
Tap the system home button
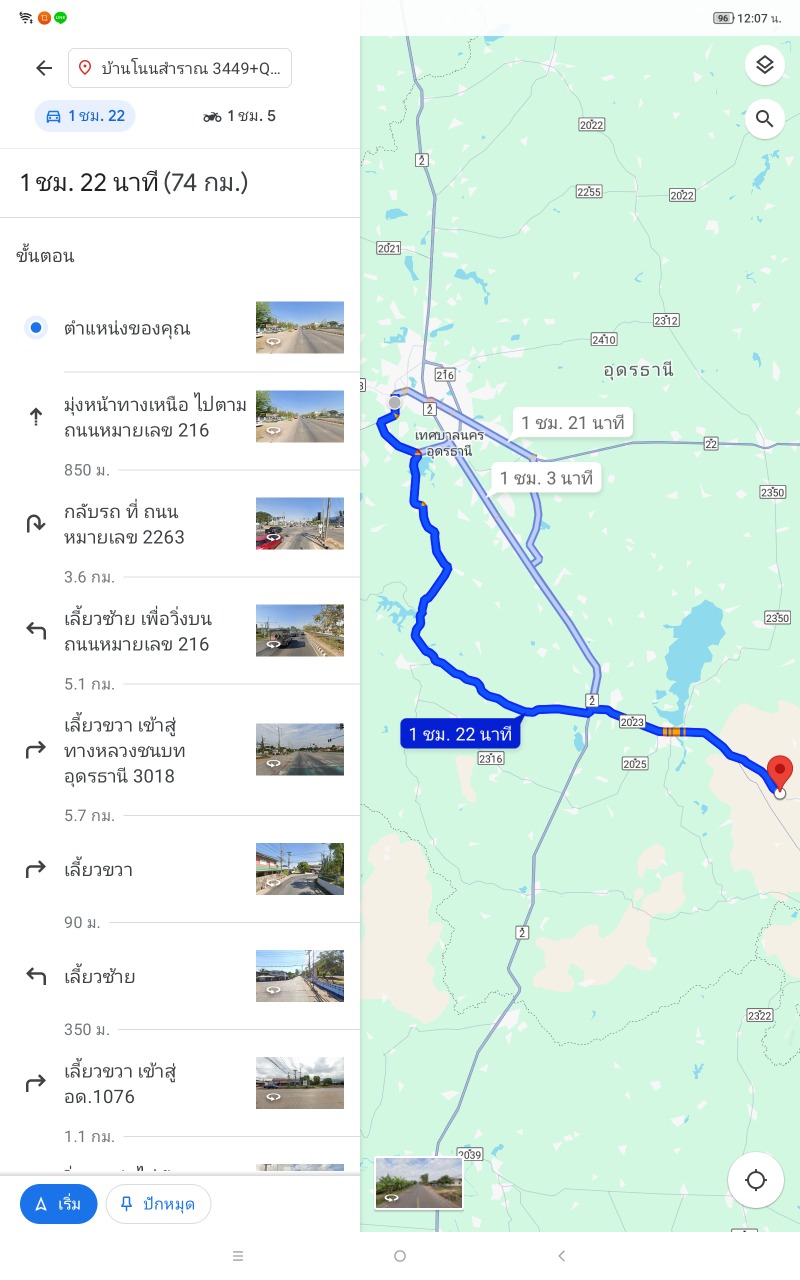400,1256
